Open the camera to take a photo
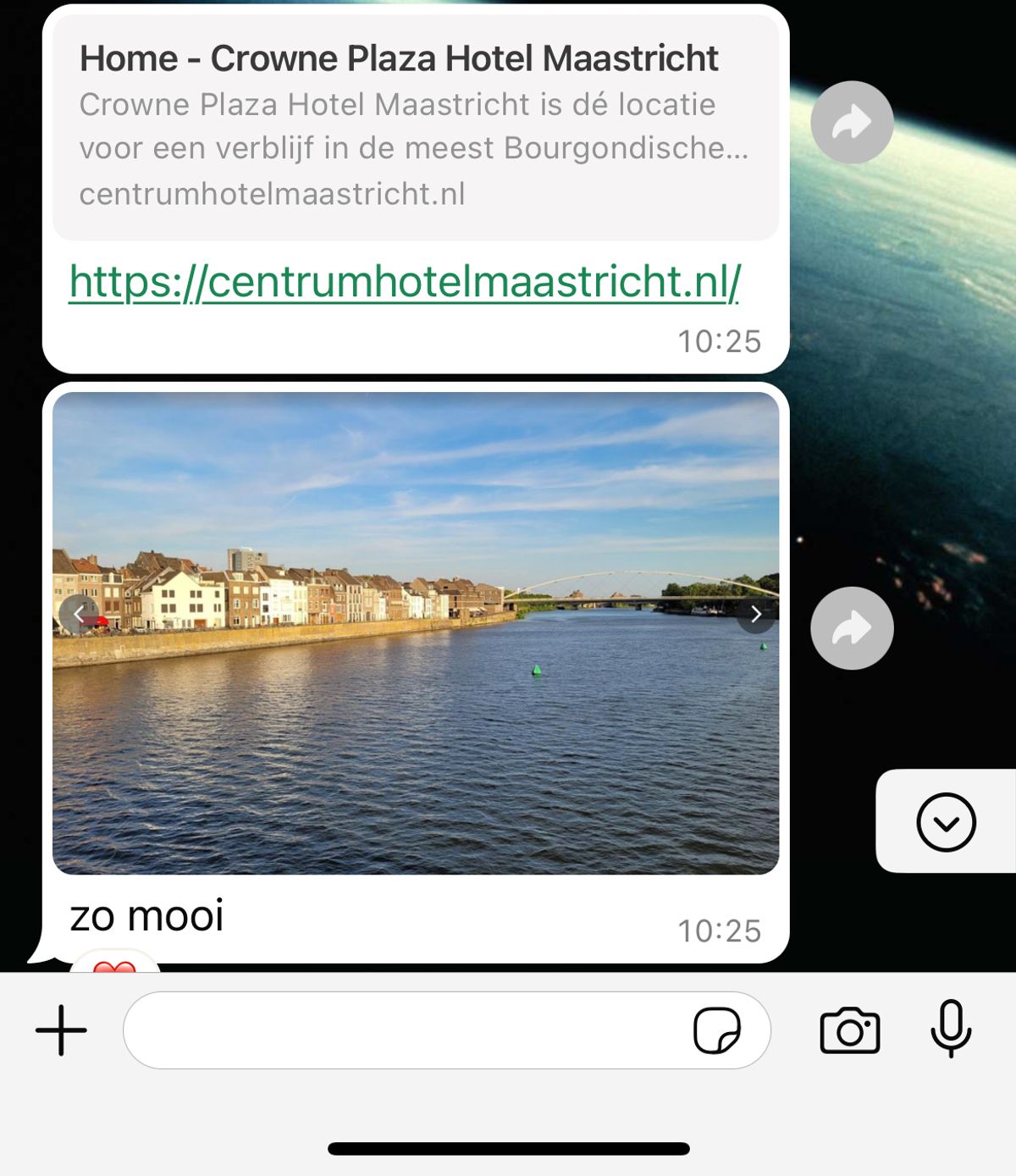The height and width of the screenshot is (1176, 1016). (x=849, y=1030)
